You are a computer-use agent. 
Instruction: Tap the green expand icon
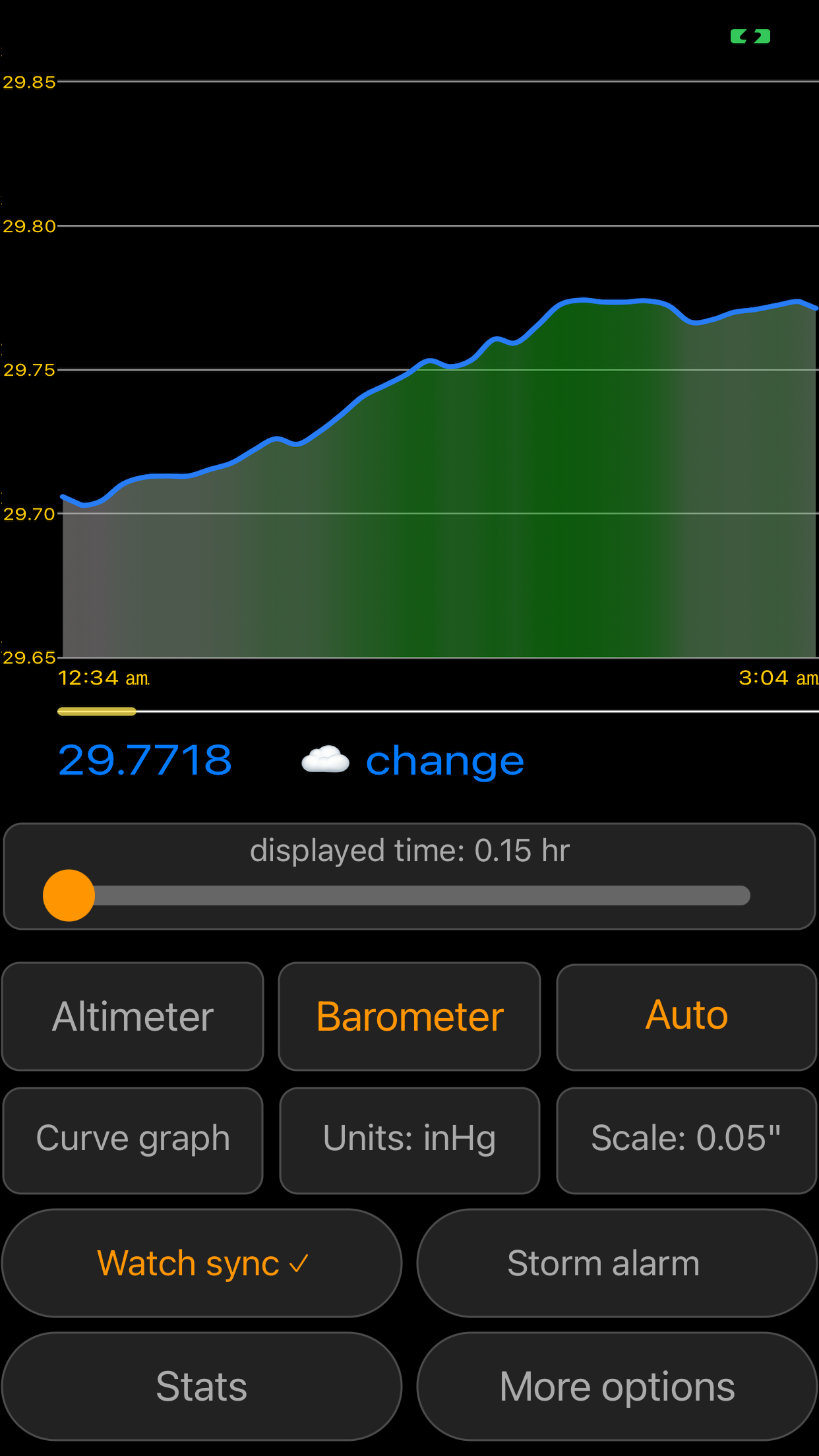750,36
